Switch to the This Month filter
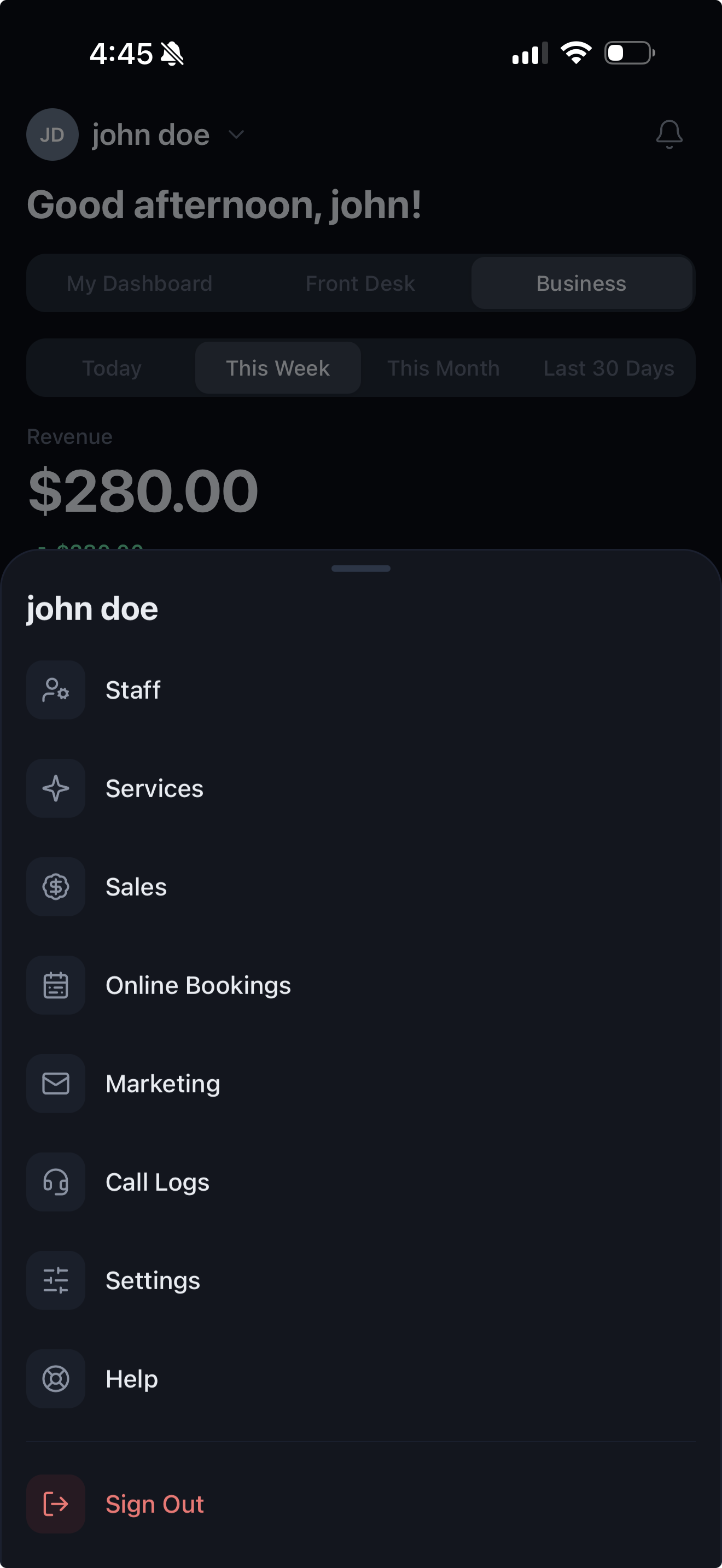 tap(443, 367)
